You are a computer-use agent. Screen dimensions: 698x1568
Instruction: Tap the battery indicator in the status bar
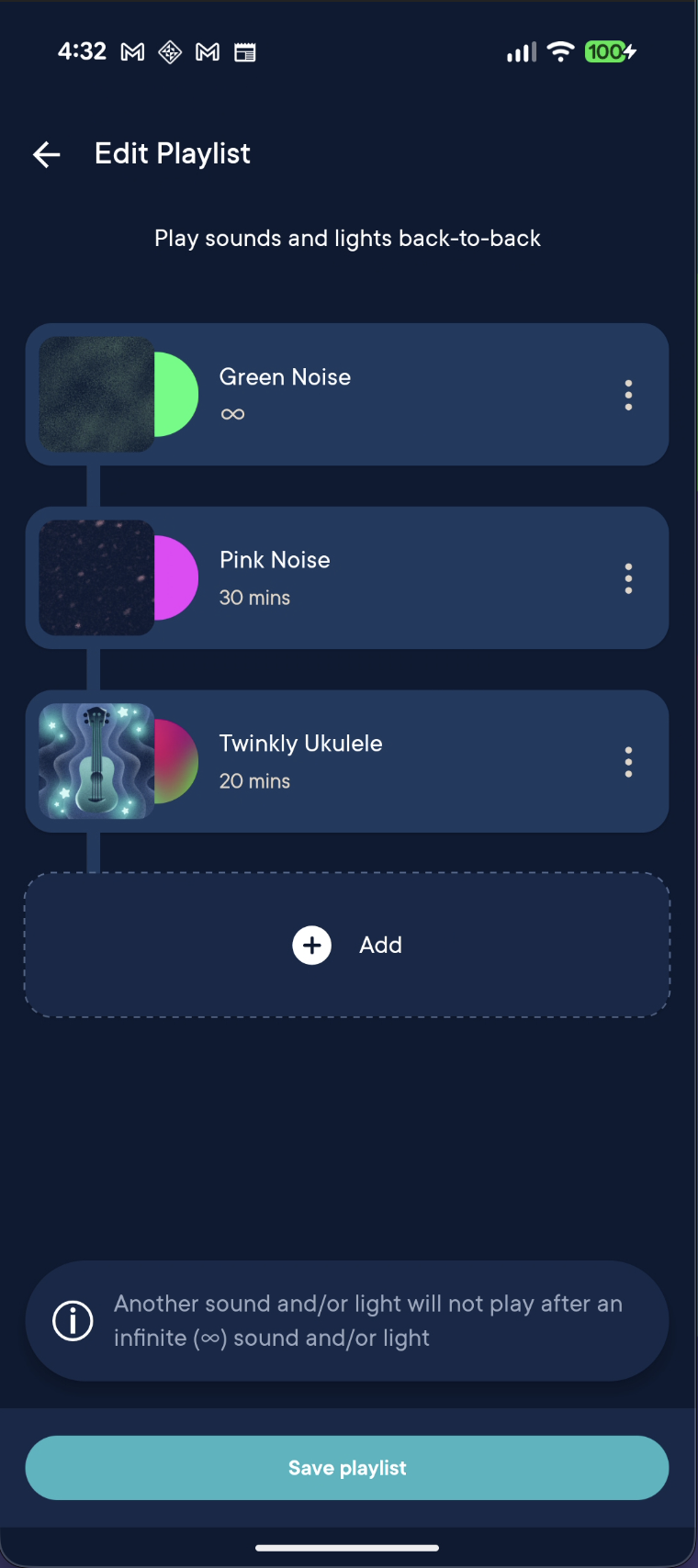607,52
